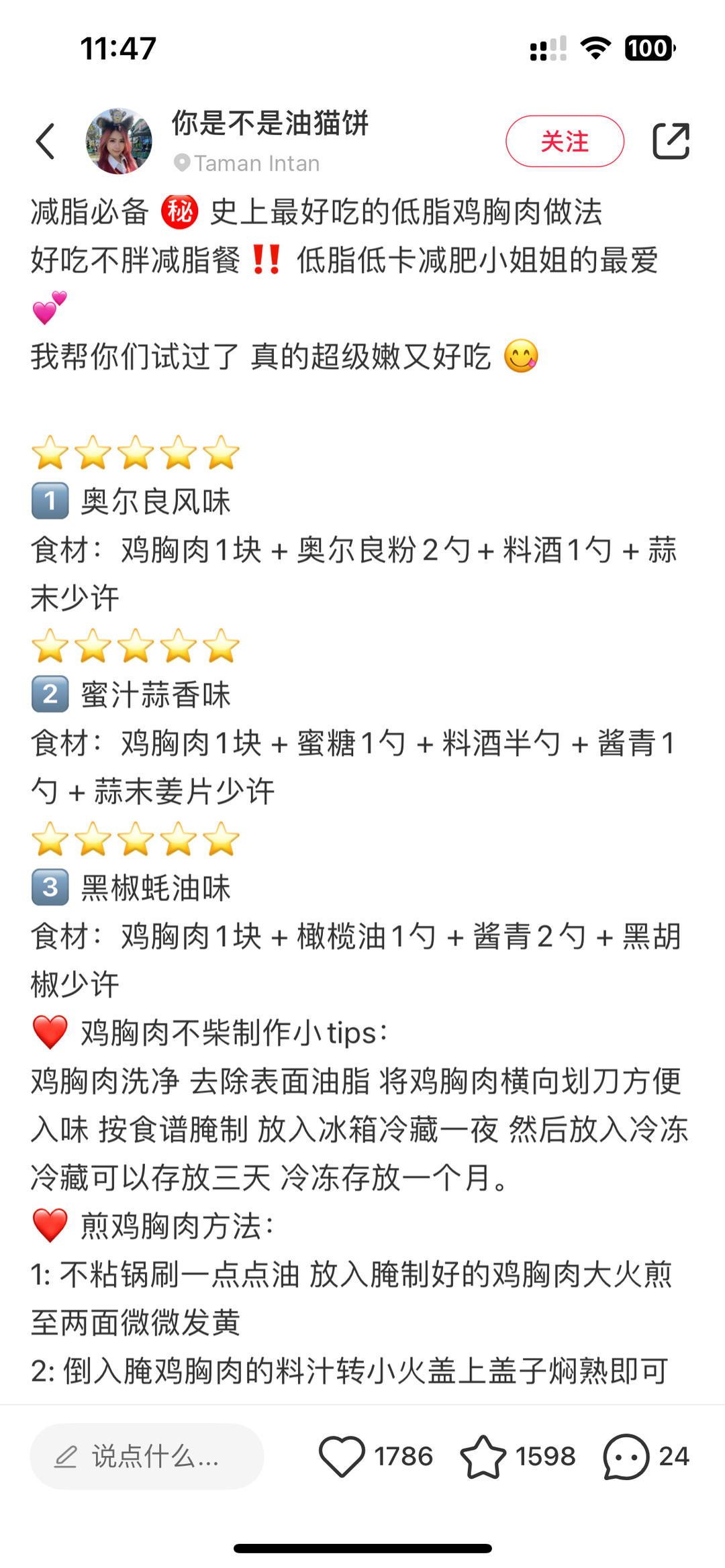
Task: Tap the 说点什么 comment field
Action: pyautogui.click(x=146, y=1457)
